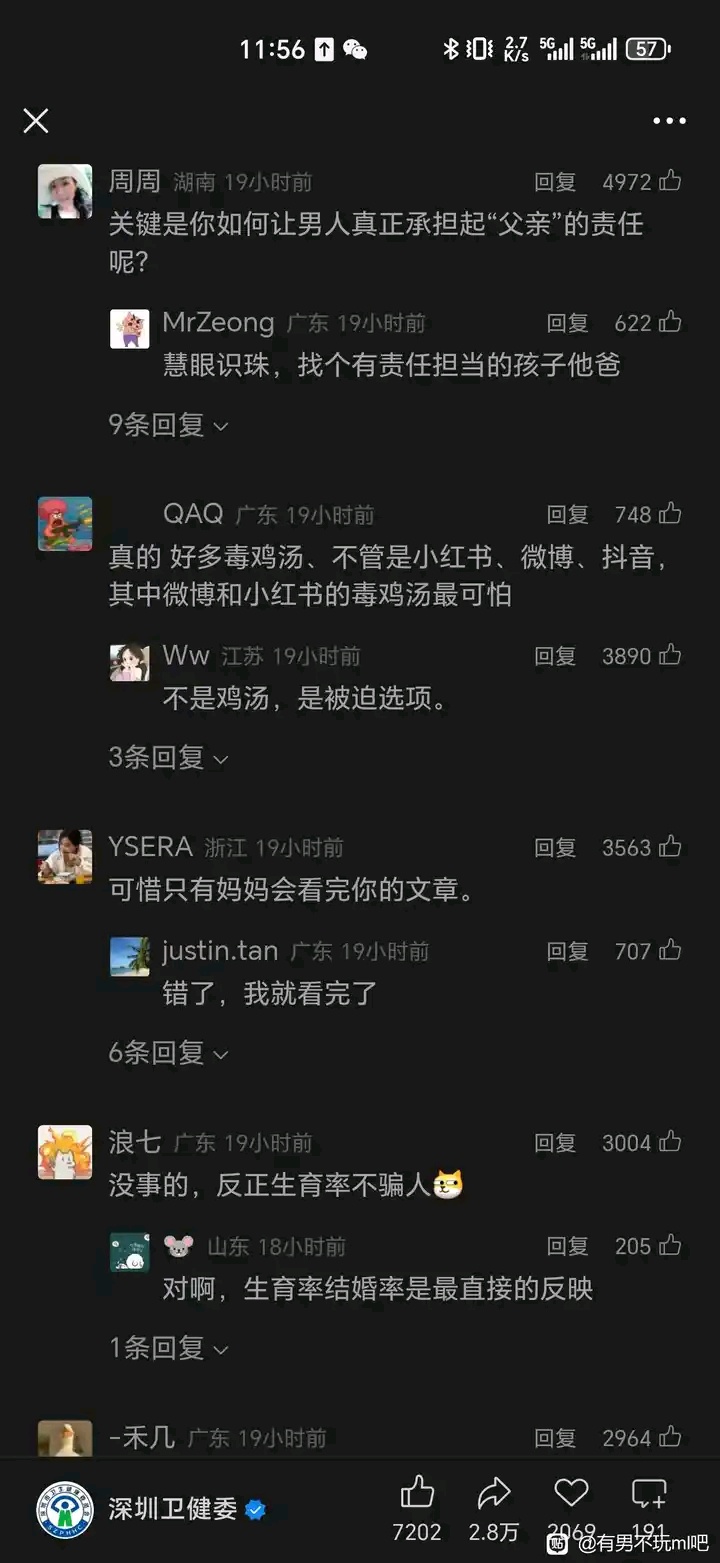This screenshot has height=1563, width=720.
Task: Expand 6条回复 under YSERA's comment
Action: (168, 1052)
